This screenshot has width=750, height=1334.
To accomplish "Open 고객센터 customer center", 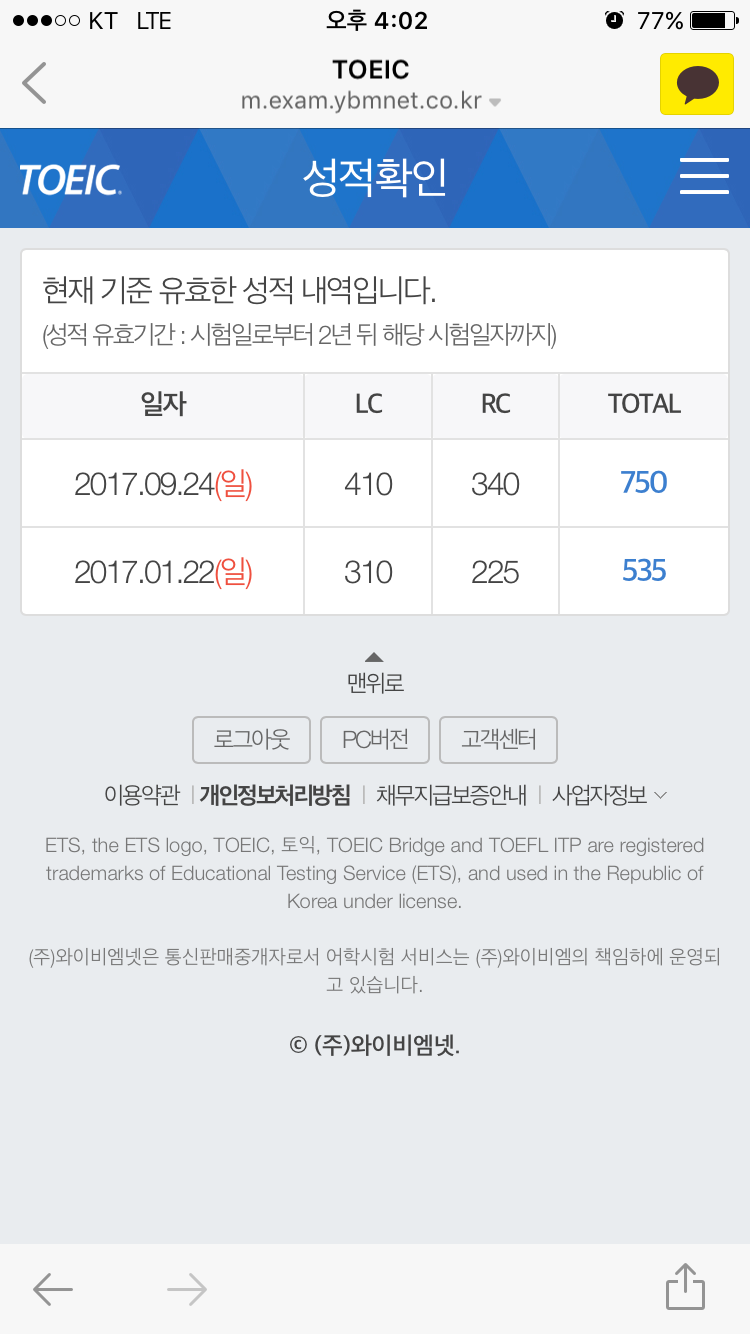I will tap(498, 740).
